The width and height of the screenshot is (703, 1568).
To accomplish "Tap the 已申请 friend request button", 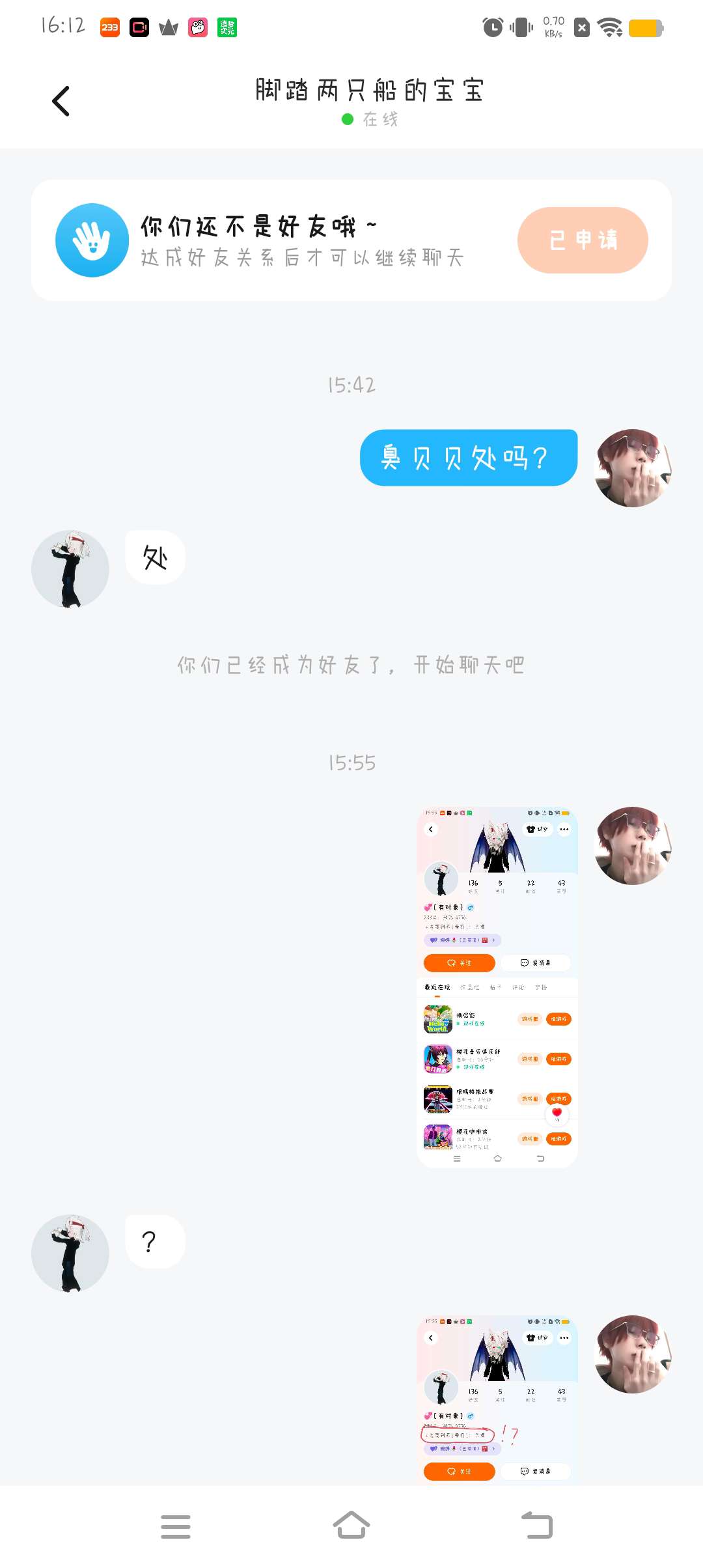I will pyautogui.click(x=582, y=240).
